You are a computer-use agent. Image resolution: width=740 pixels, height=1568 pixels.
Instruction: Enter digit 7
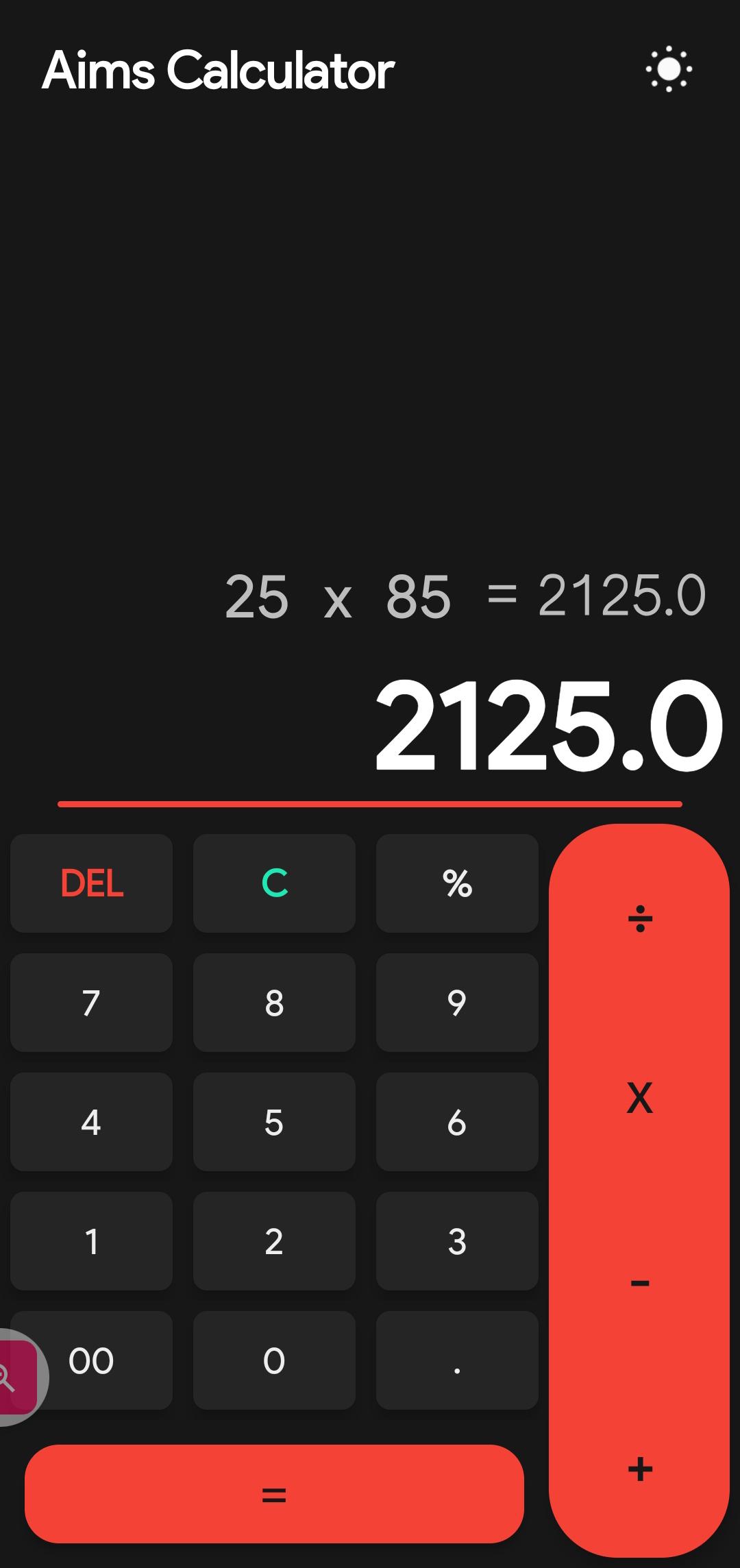point(91,1002)
